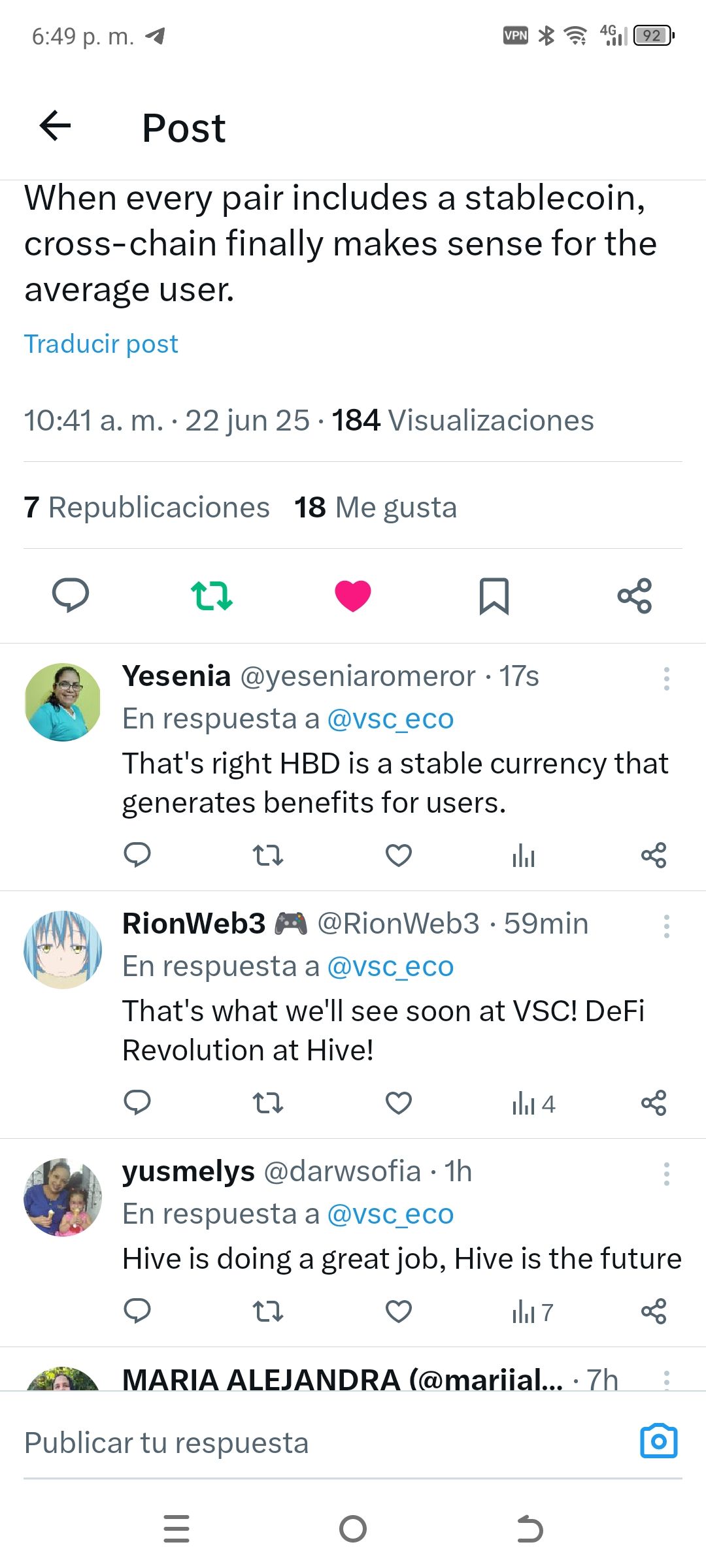Bookmark the main post
706x1568 pixels.
coord(494,595)
